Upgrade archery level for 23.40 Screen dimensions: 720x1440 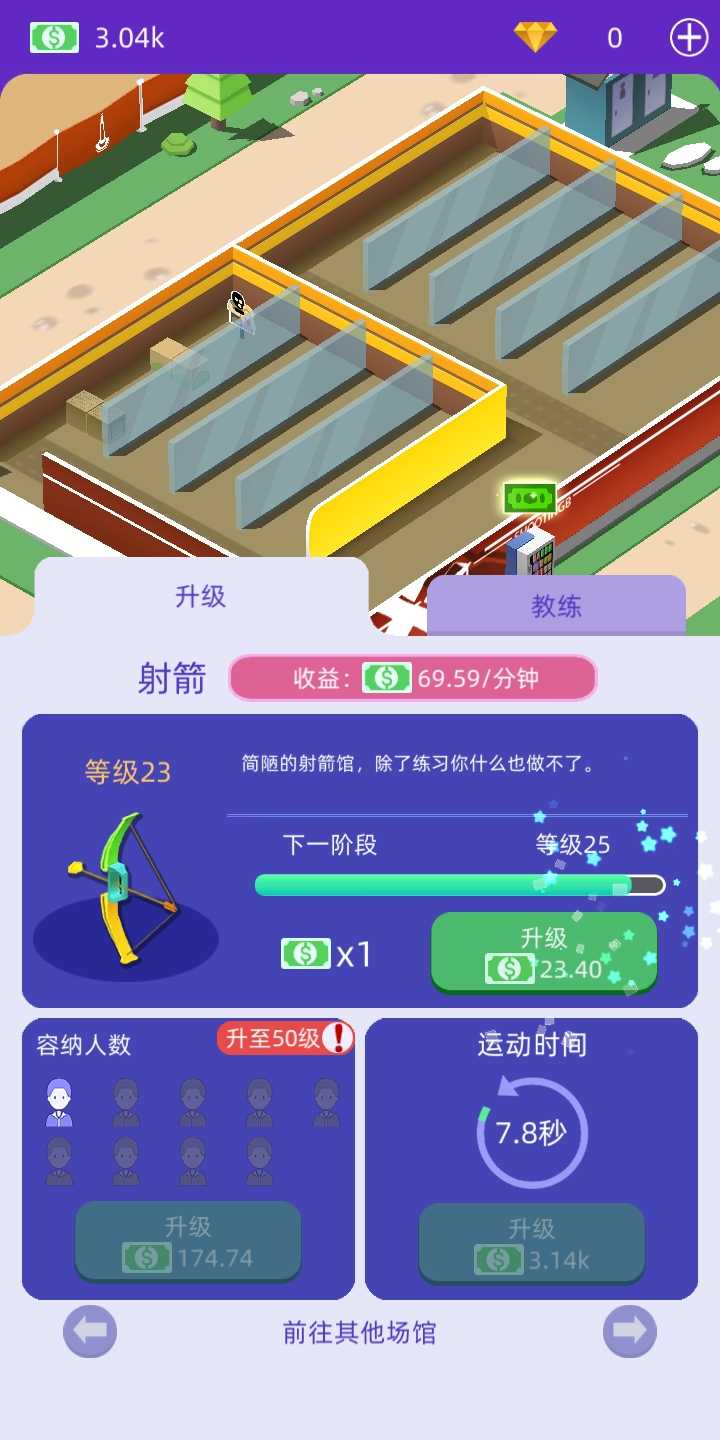[x=544, y=952]
